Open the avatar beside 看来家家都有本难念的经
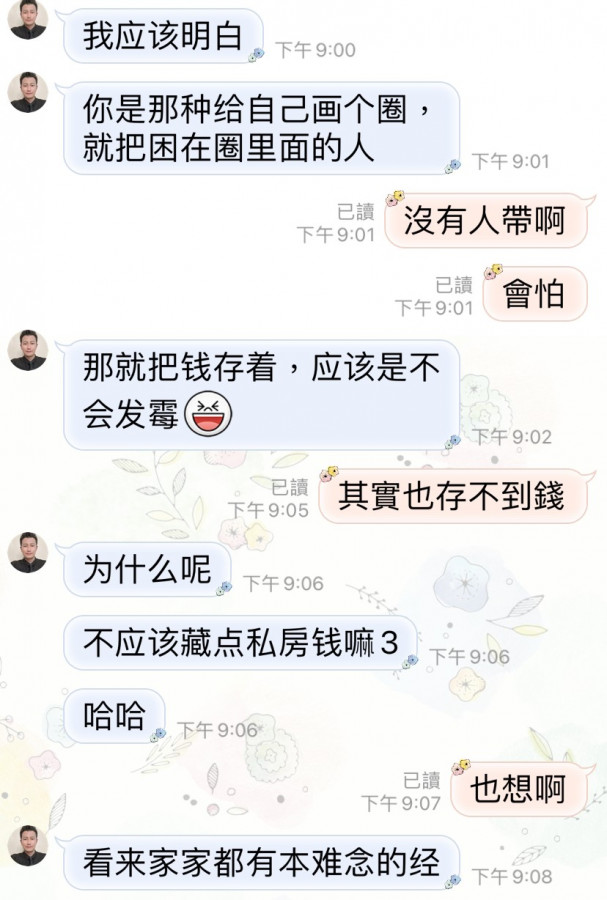The image size is (607, 900). pyautogui.click(x=28, y=846)
